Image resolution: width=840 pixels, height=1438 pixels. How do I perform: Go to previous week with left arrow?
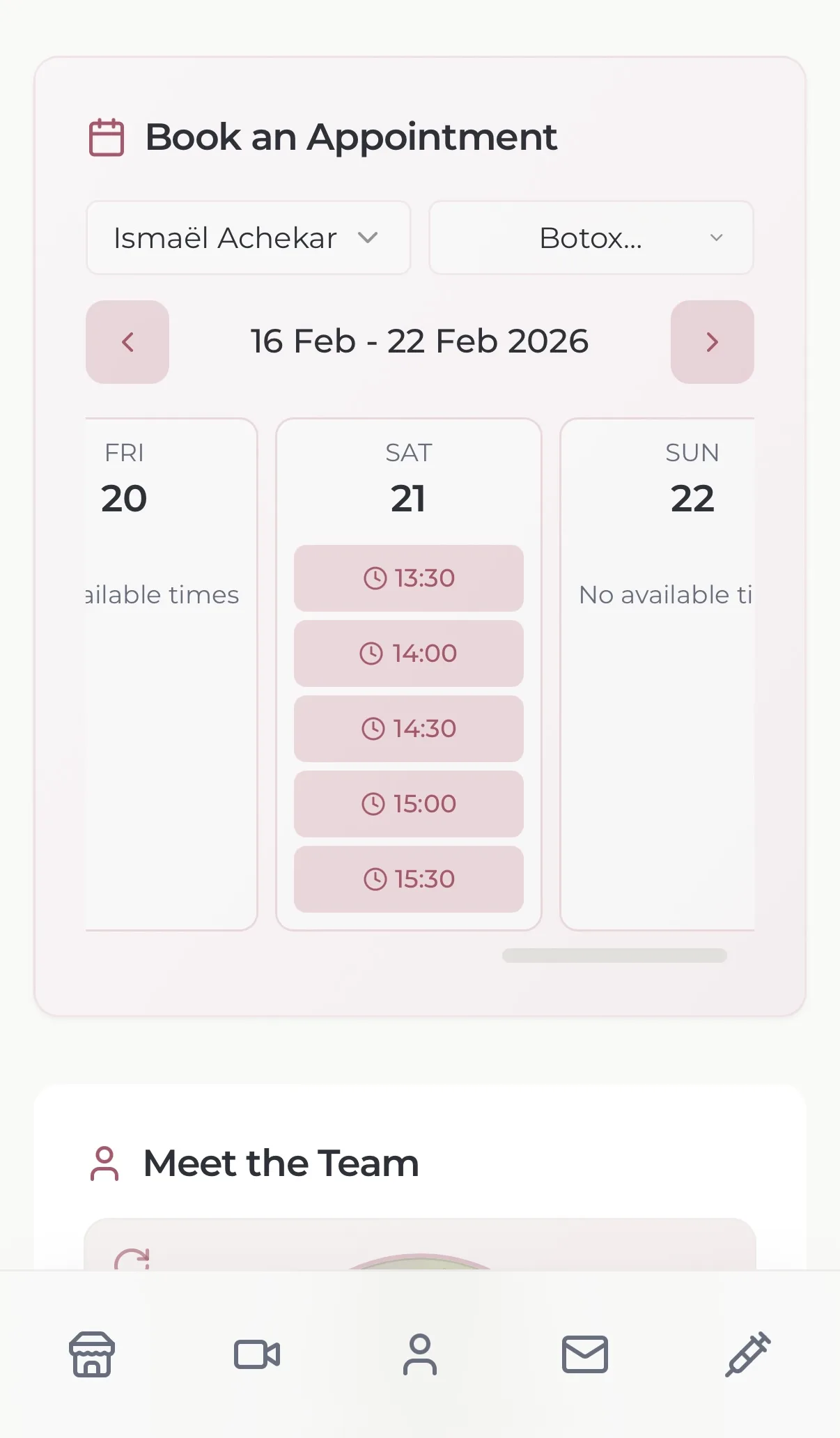pyautogui.click(x=127, y=342)
